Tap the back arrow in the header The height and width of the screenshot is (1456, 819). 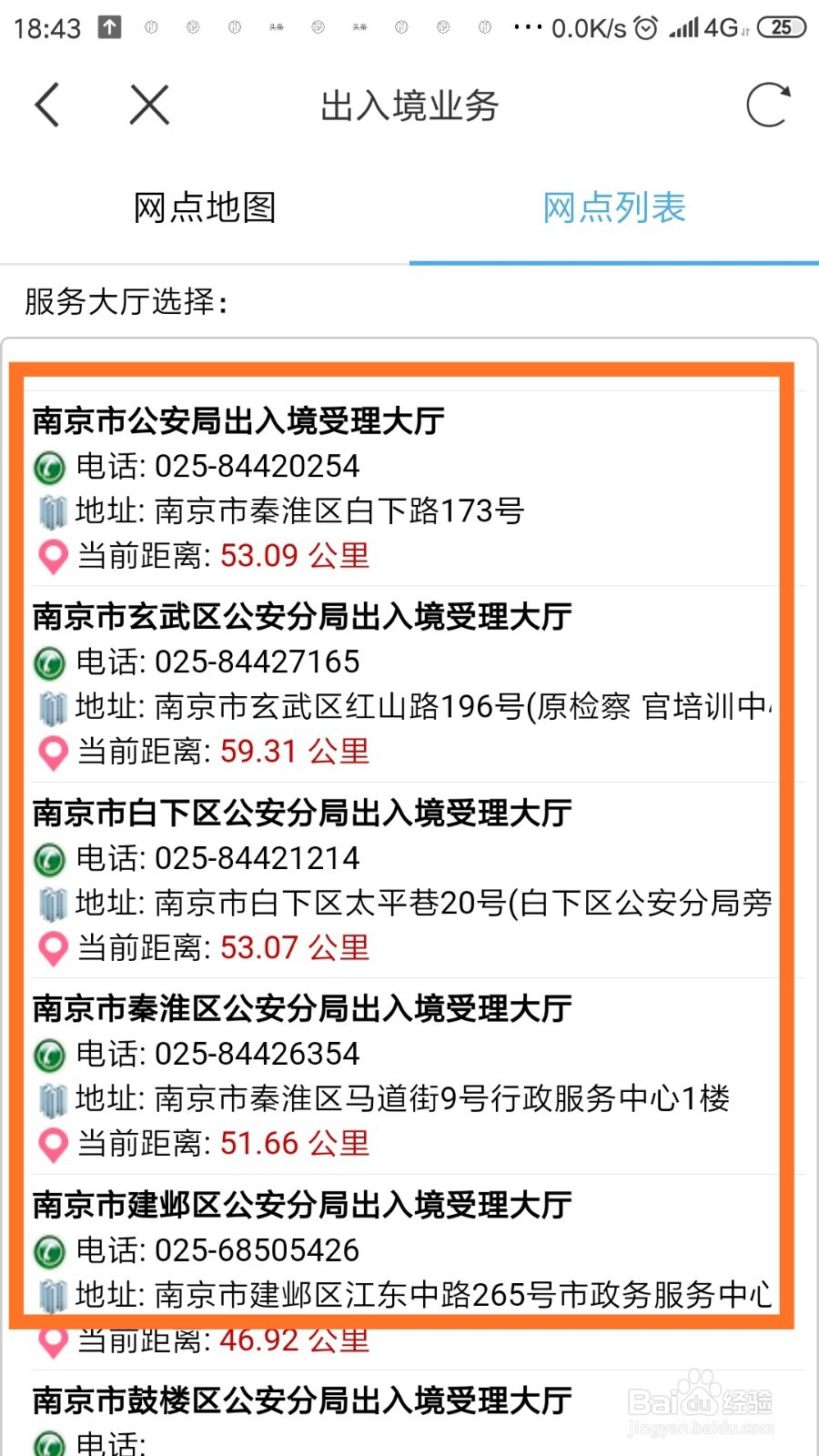pyautogui.click(x=47, y=104)
